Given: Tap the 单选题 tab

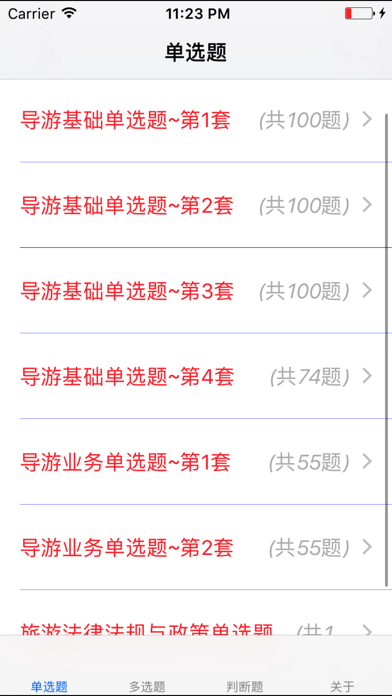Looking at the screenshot, I should 49,686.
